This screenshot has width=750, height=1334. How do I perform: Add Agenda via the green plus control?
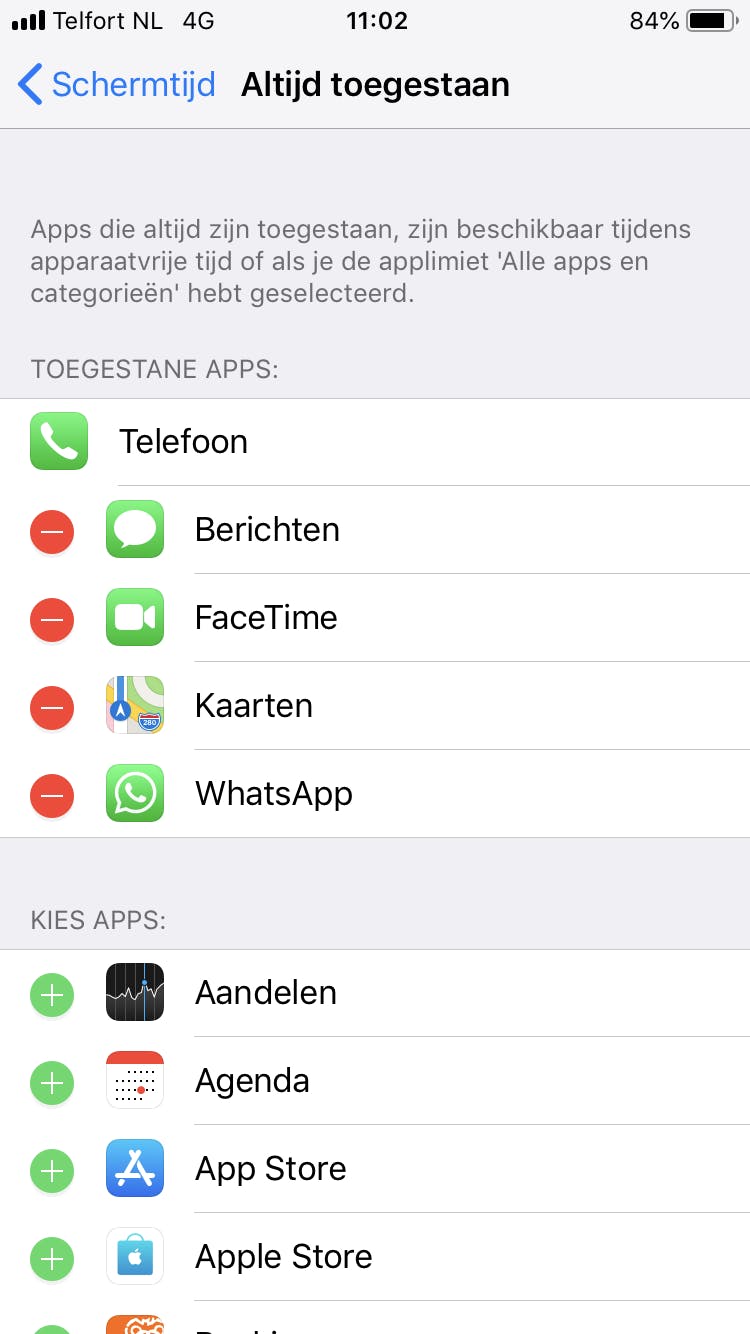[x=52, y=1082]
